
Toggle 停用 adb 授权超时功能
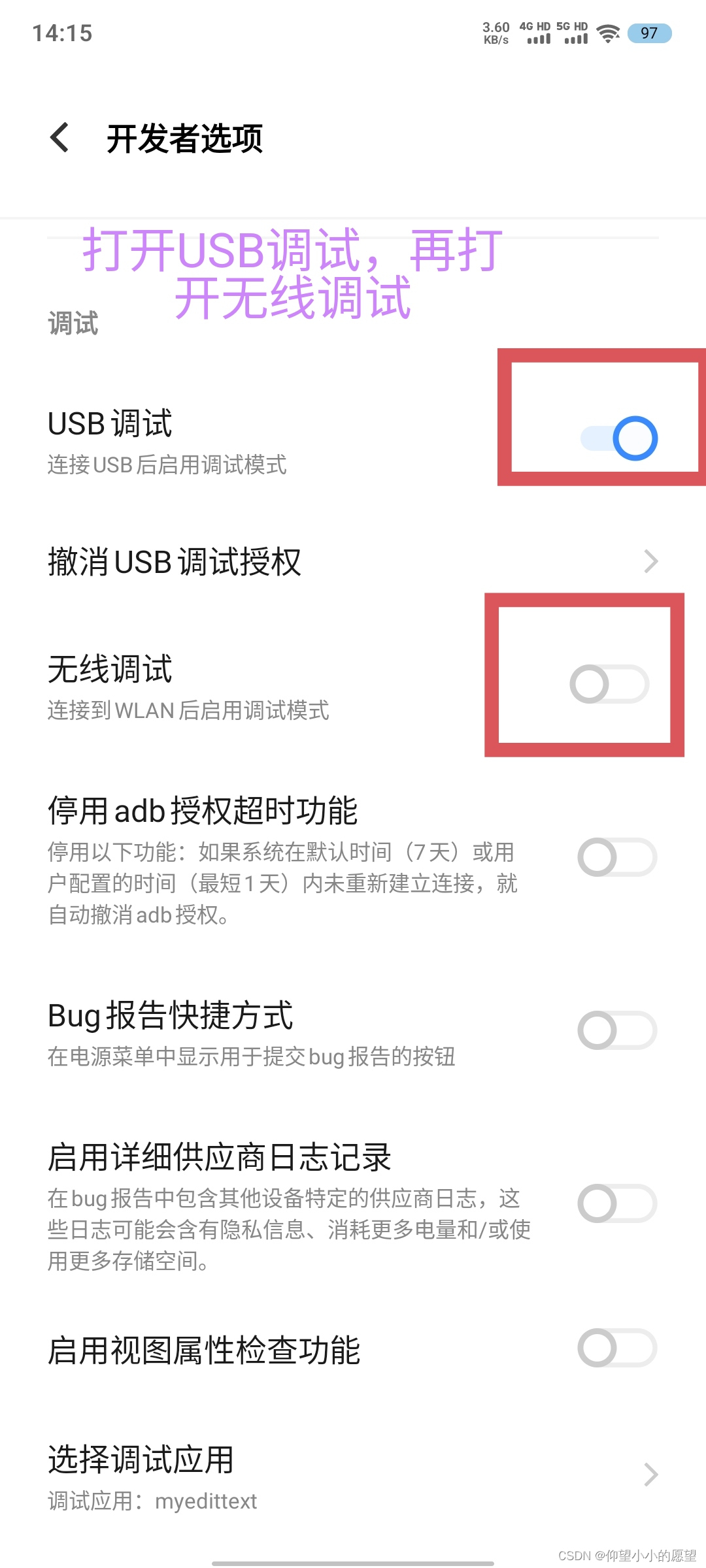[617, 857]
